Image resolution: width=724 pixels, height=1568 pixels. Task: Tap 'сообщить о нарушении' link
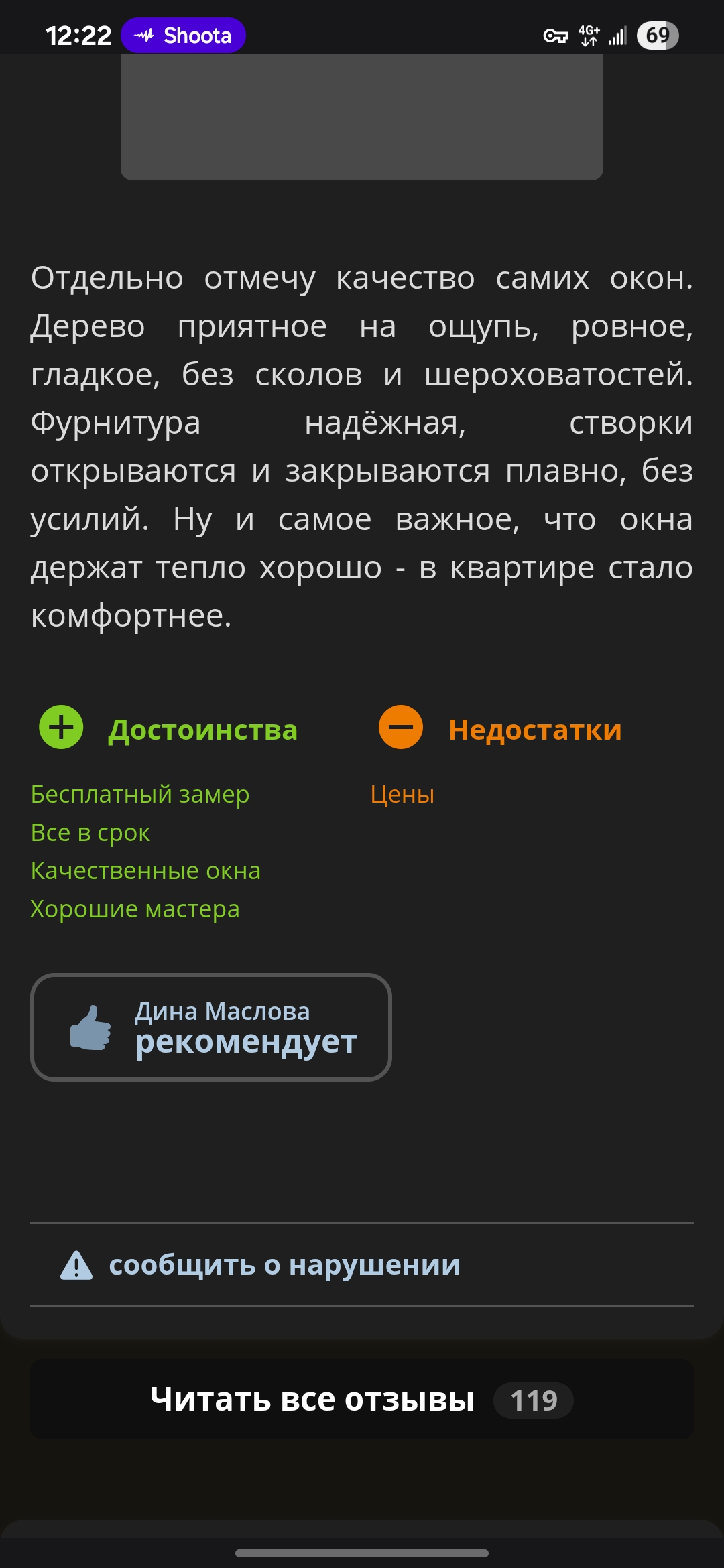(284, 1265)
